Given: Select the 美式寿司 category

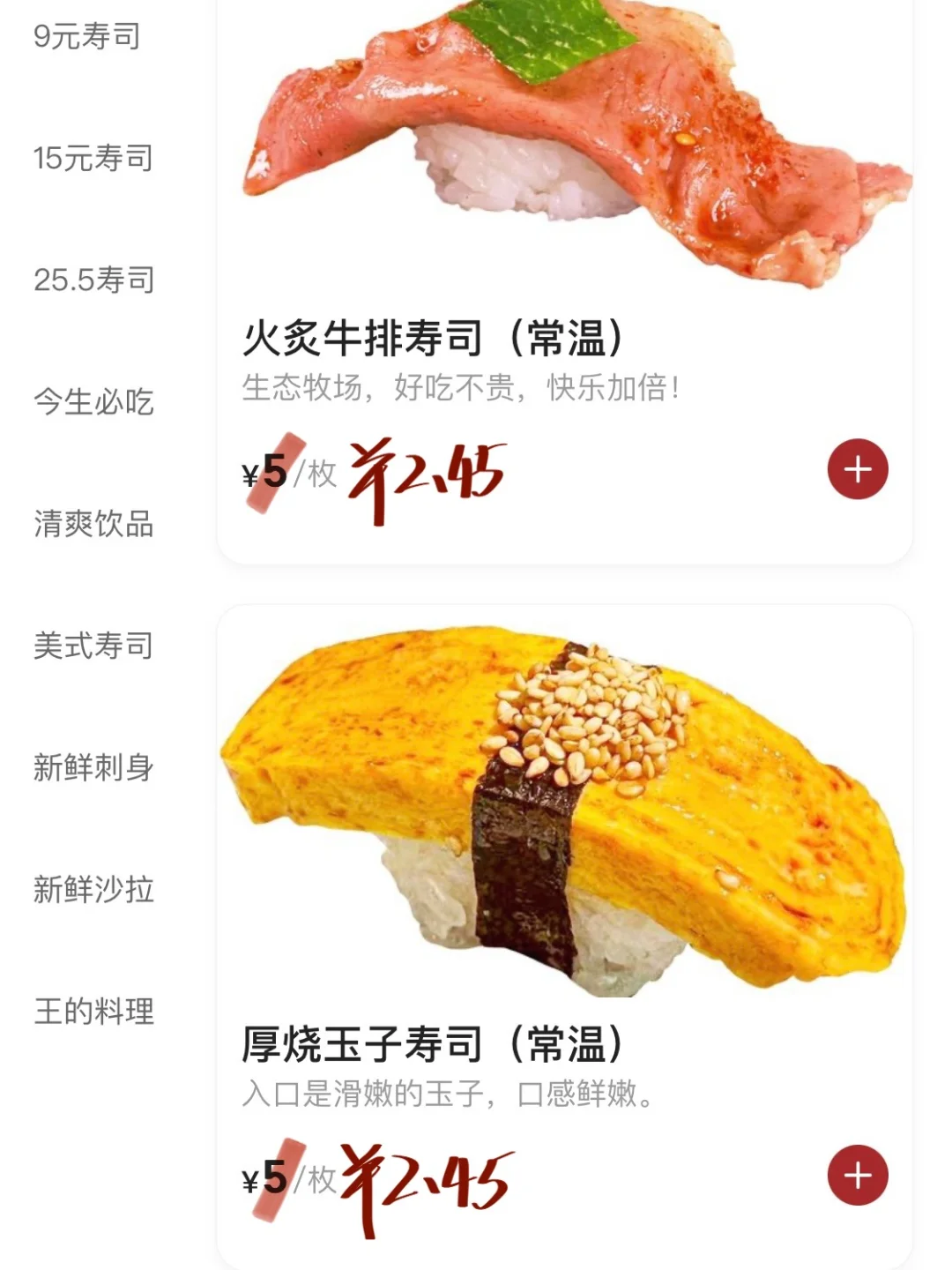Looking at the screenshot, I should [94, 645].
